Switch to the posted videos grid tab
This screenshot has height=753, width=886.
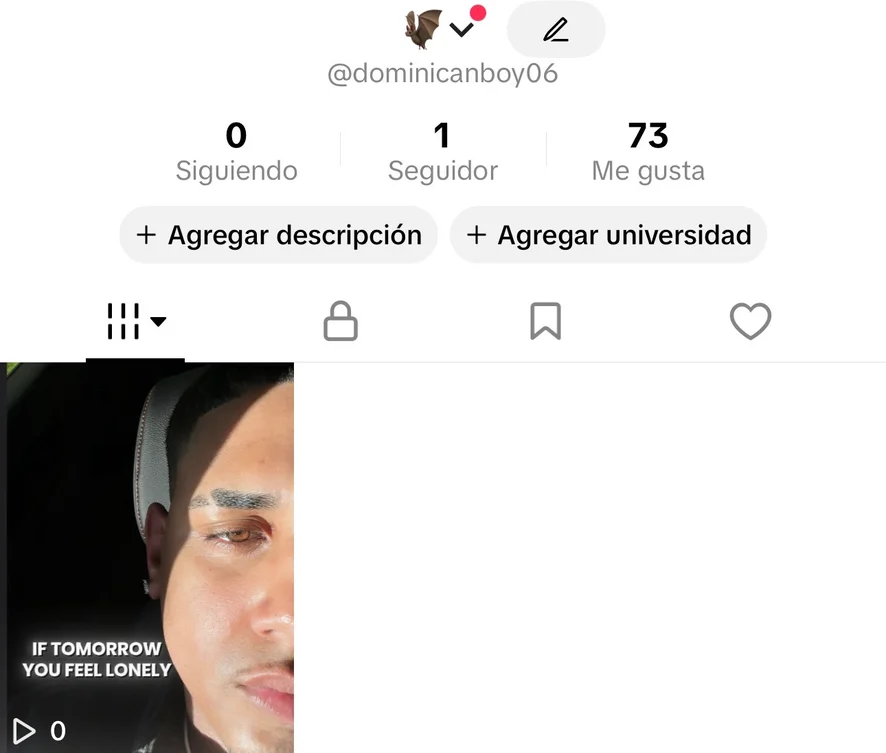point(135,322)
